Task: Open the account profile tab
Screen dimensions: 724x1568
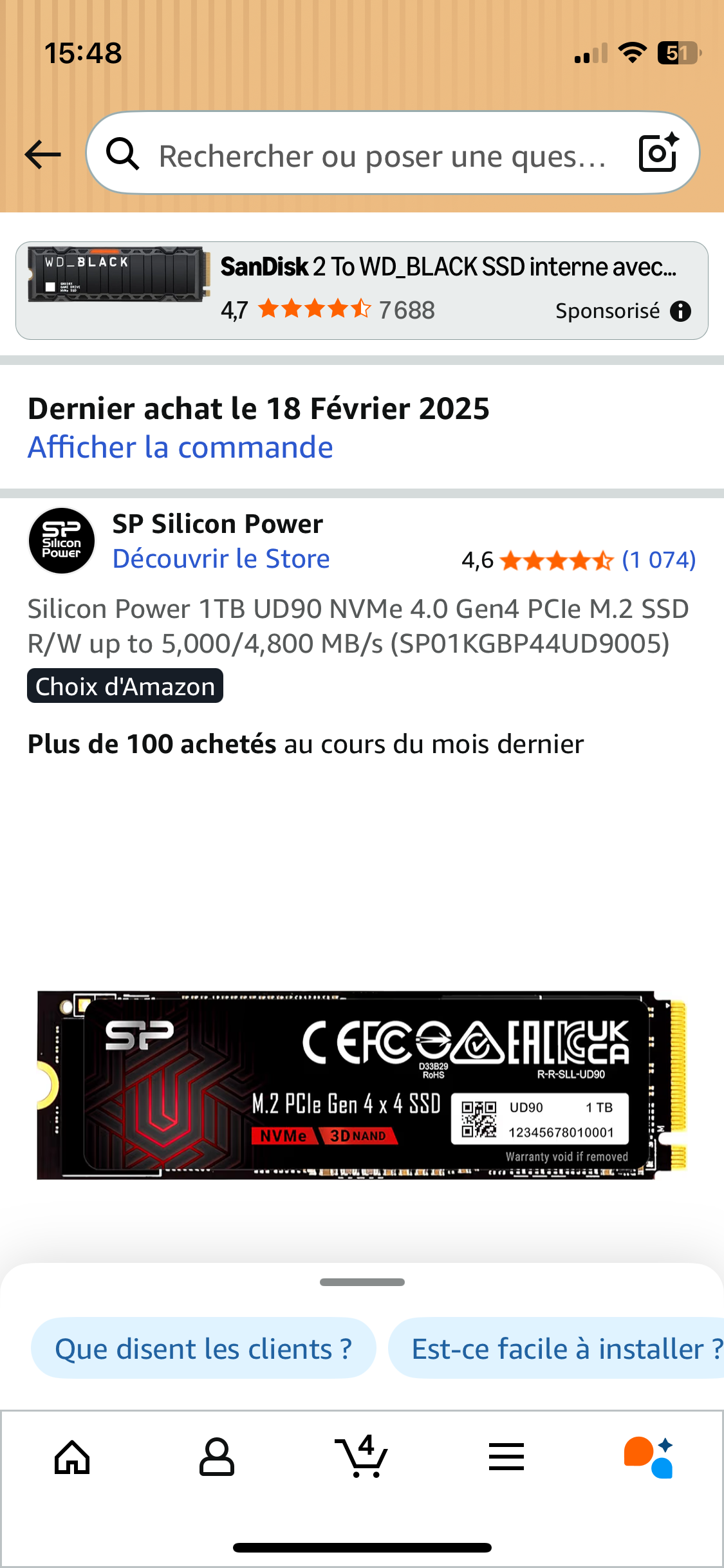Action: (x=217, y=1457)
